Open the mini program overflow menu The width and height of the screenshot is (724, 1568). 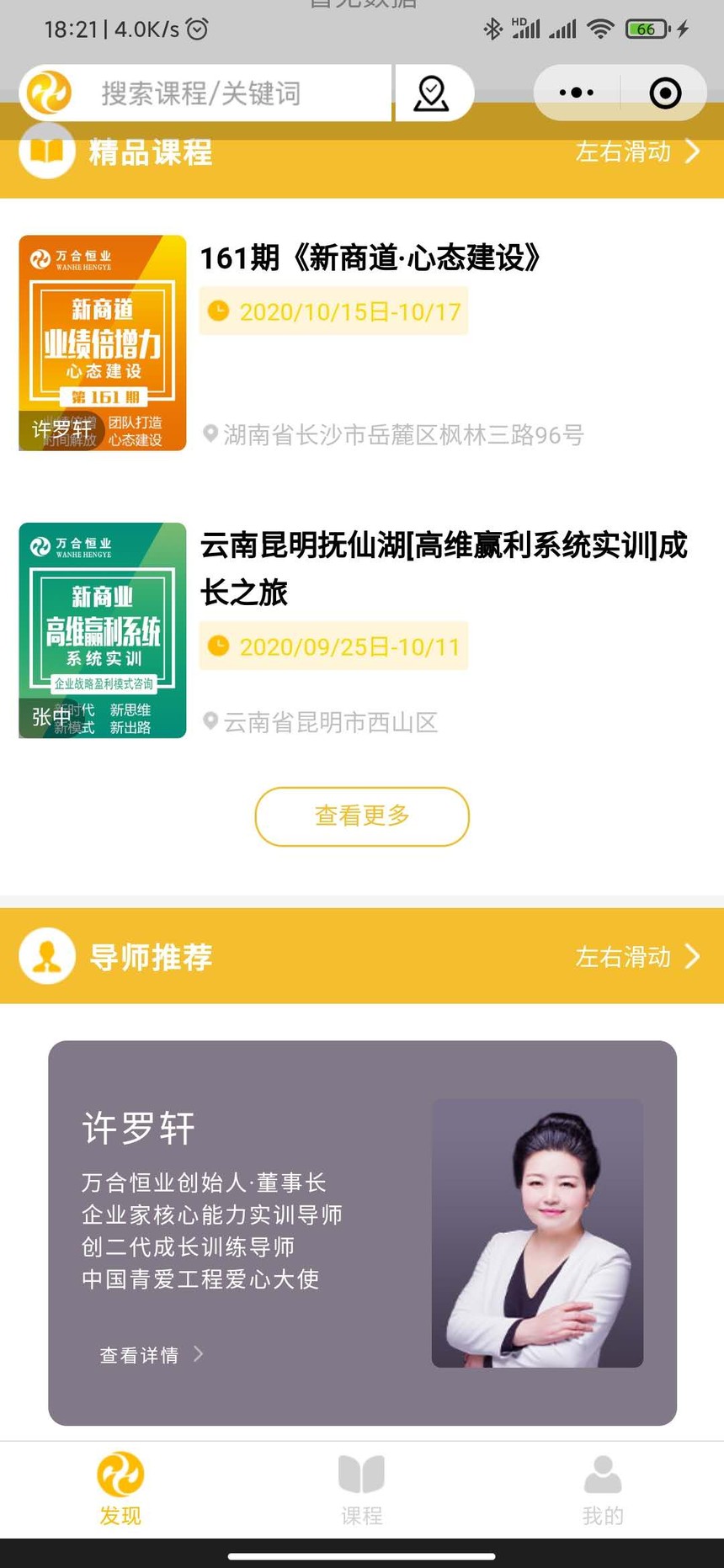pyautogui.click(x=577, y=93)
